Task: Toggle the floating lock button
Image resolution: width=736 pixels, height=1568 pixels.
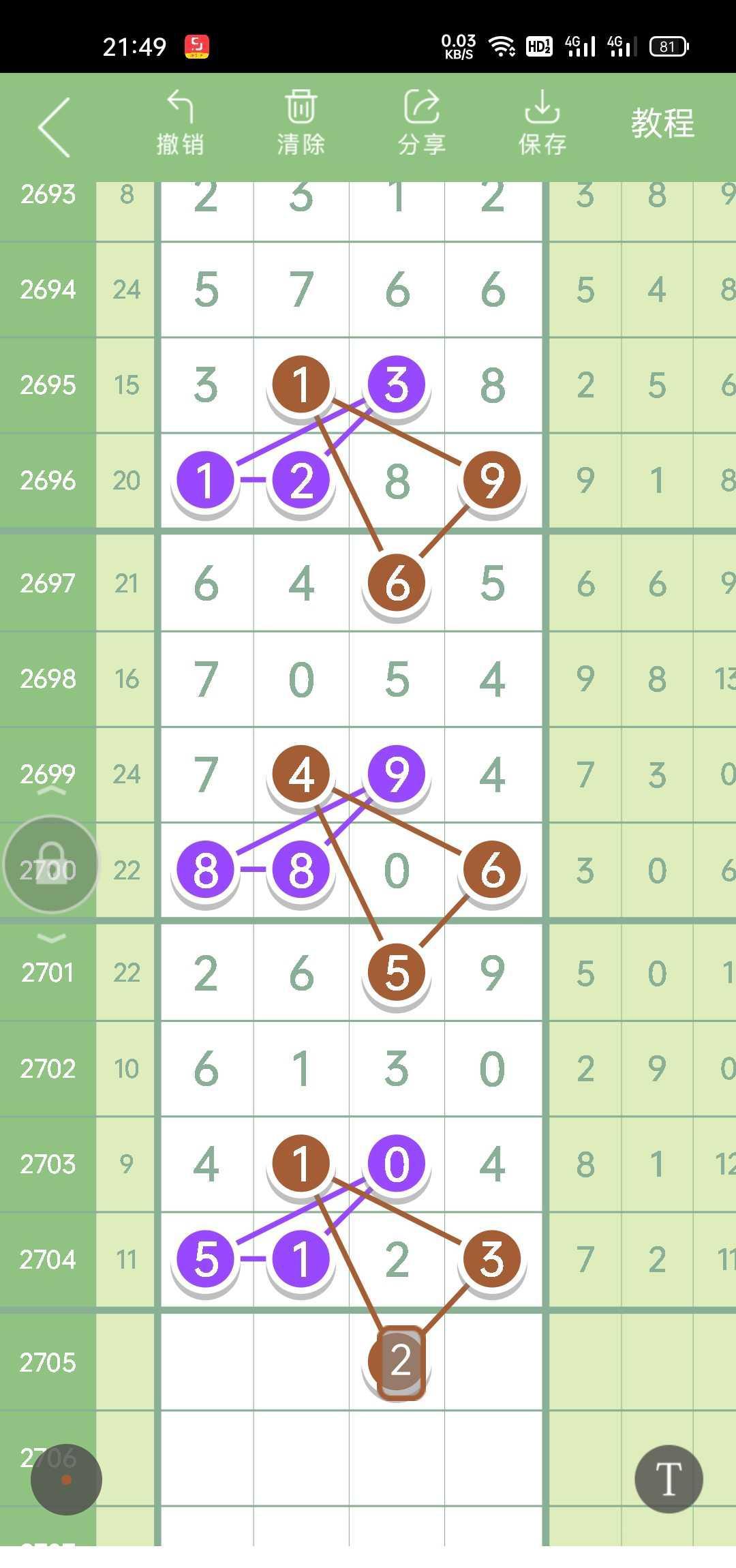Action: point(51,863)
